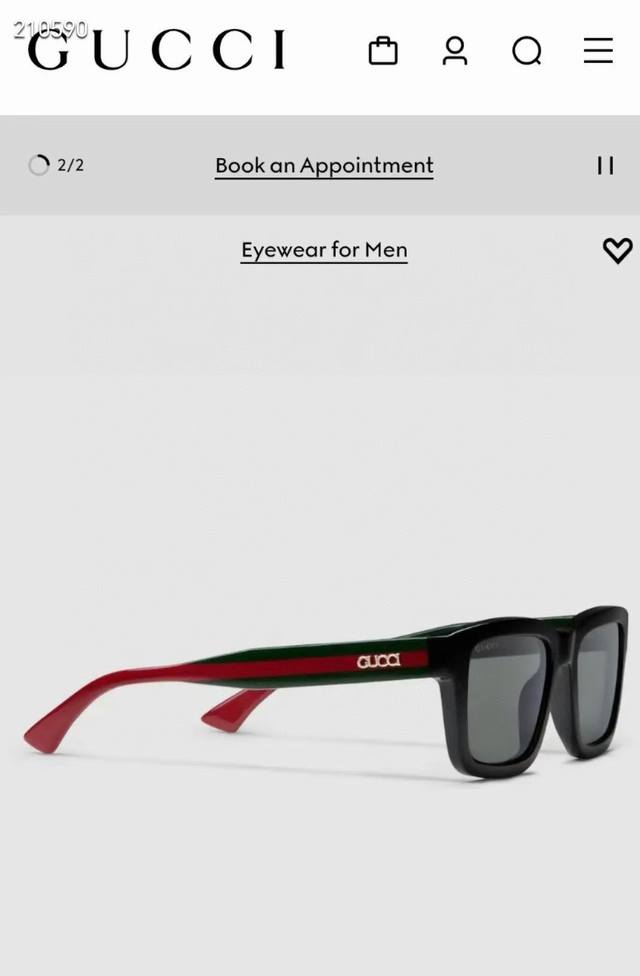Open the account profile icon
The width and height of the screenshot is (640, 976).
tap(455, 51)
